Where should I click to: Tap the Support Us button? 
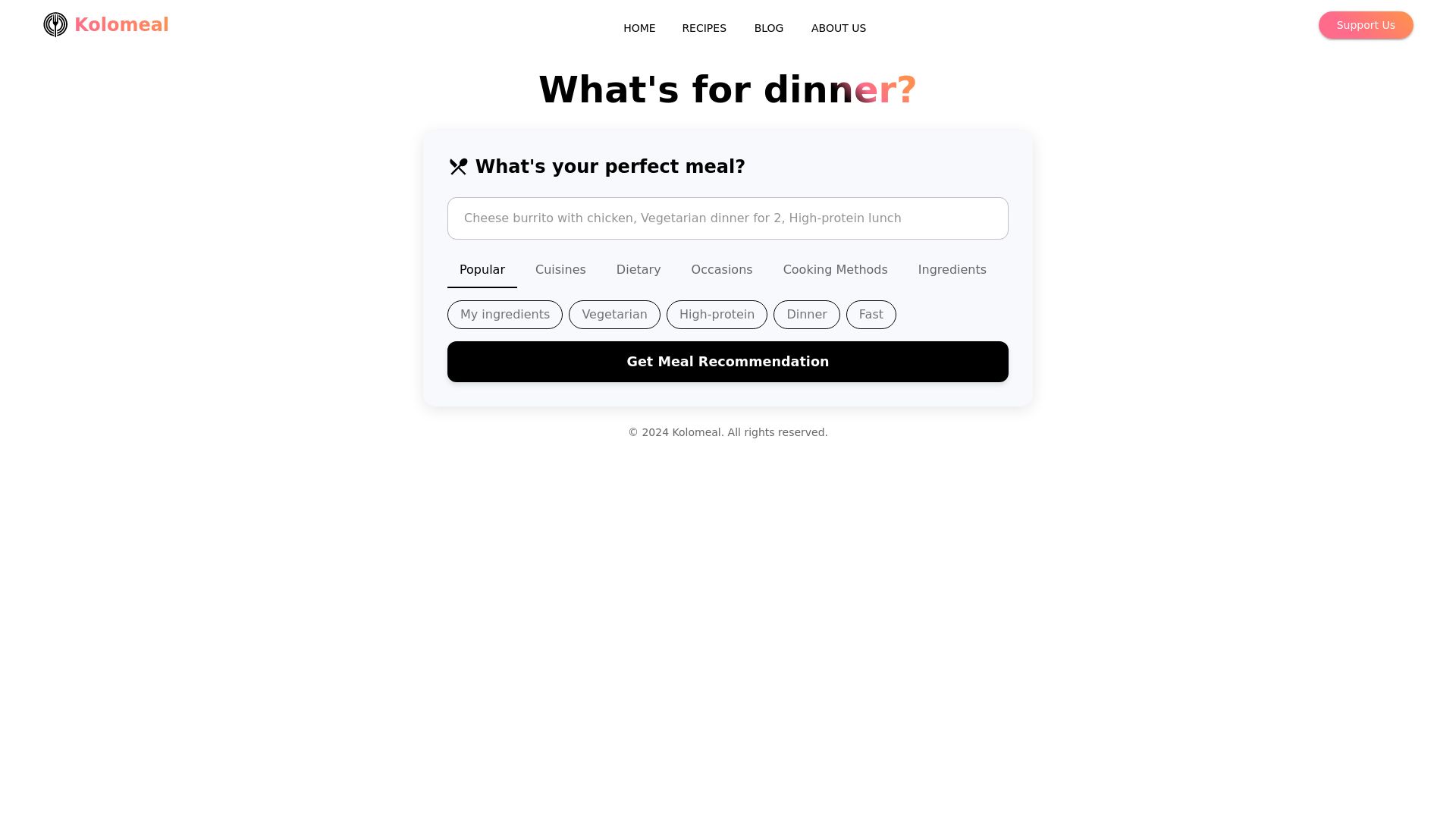(1365, 25)
